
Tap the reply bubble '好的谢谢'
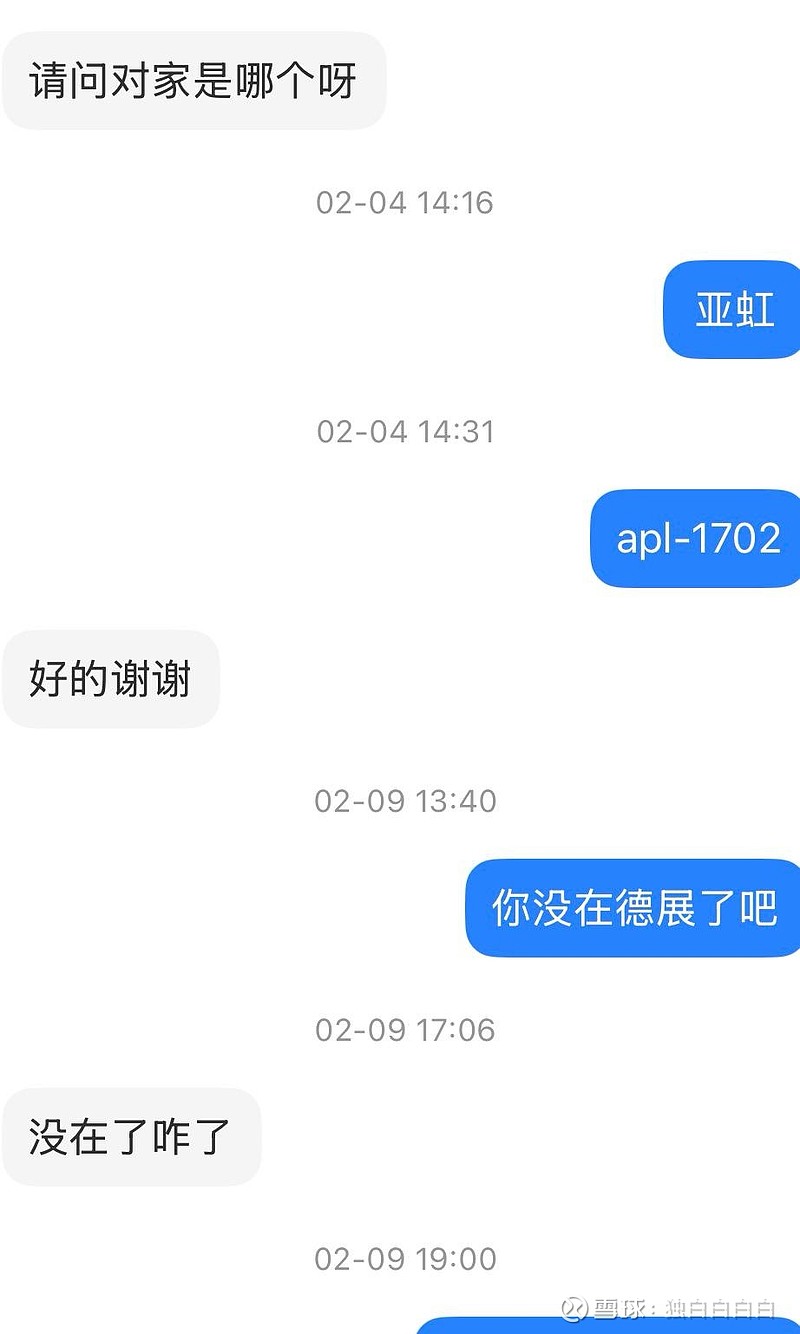tap(110, 679)
